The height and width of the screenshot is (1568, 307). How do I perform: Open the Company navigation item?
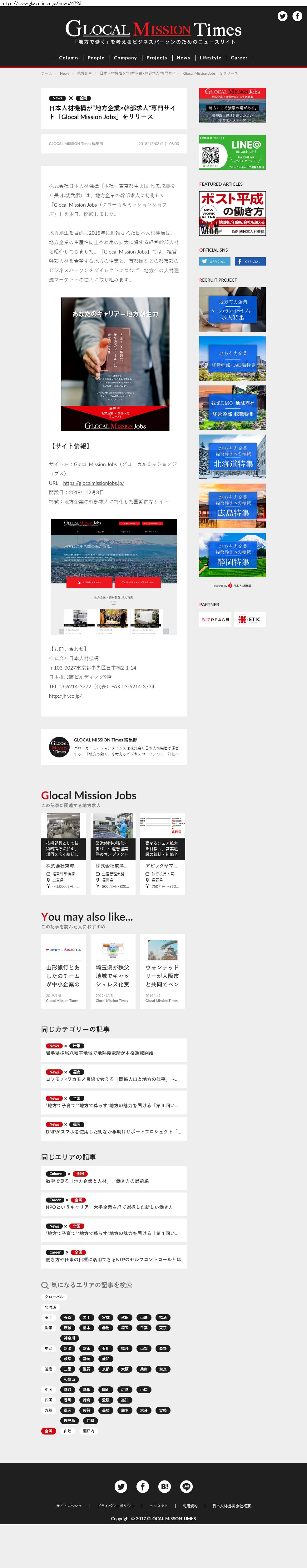(x=125, y=58)
